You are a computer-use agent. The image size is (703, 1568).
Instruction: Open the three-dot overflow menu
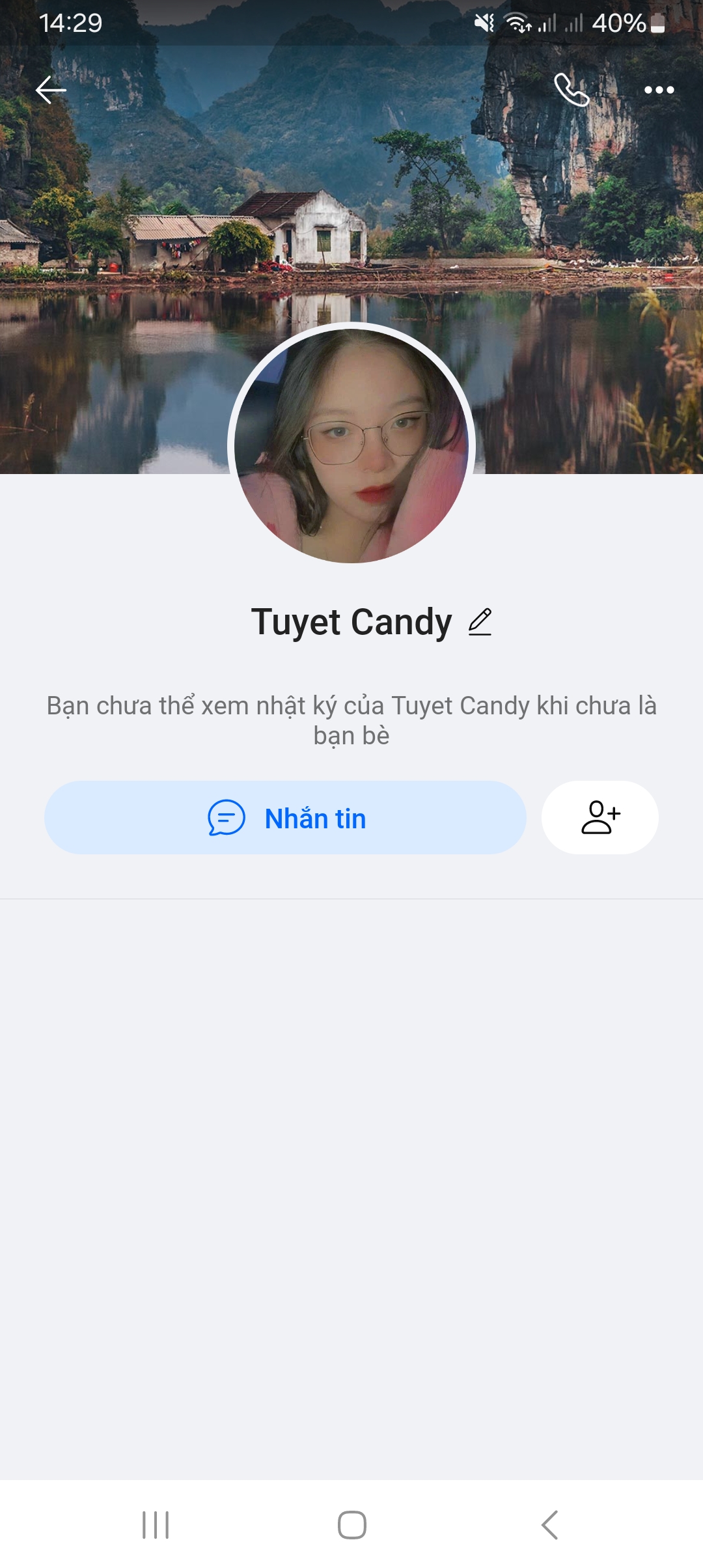[x=659, y=90]
